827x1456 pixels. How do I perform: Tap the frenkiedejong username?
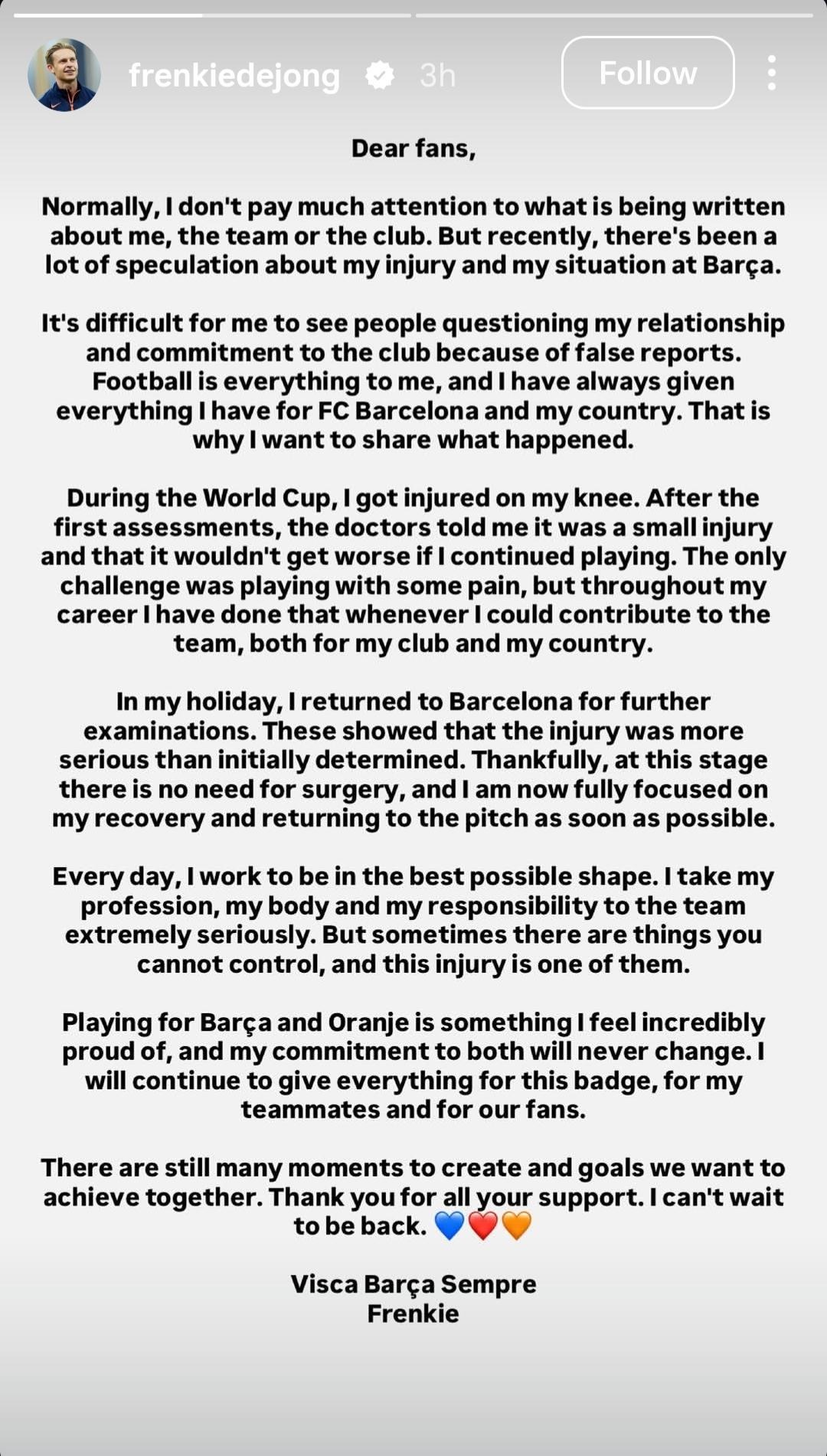pos(234,76)
